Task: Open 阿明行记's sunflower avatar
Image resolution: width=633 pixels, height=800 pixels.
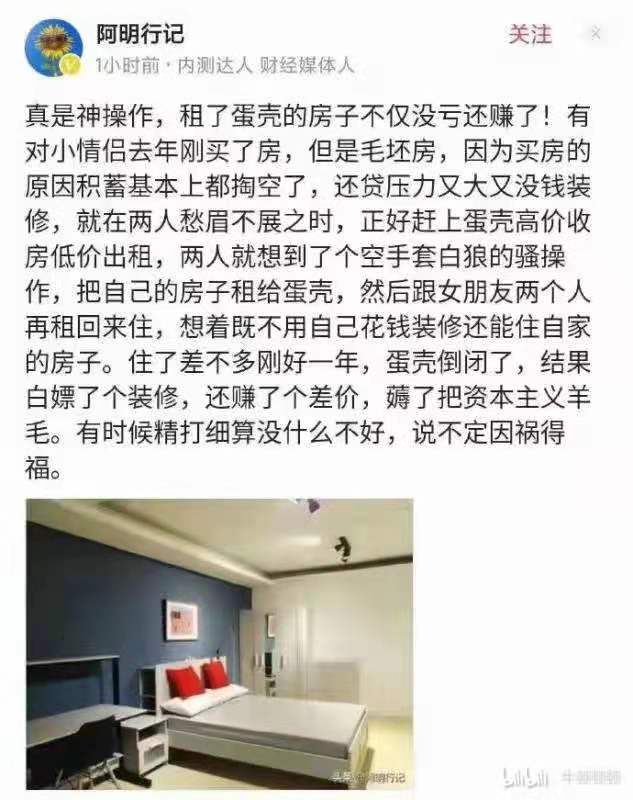Action: coord(58,49)
